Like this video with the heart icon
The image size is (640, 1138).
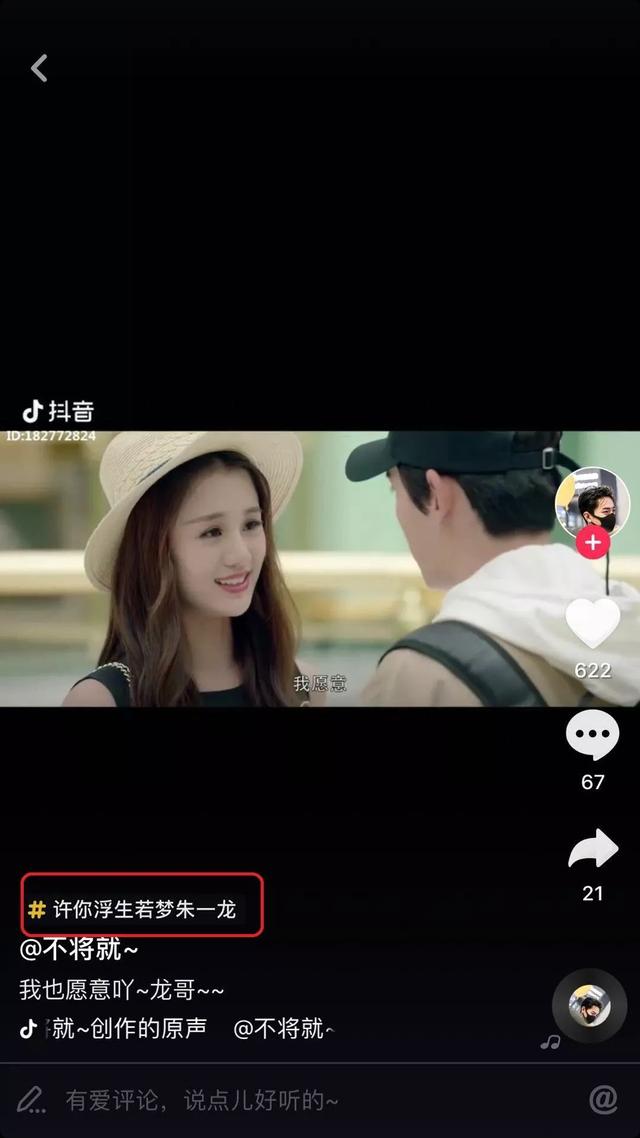593,622
